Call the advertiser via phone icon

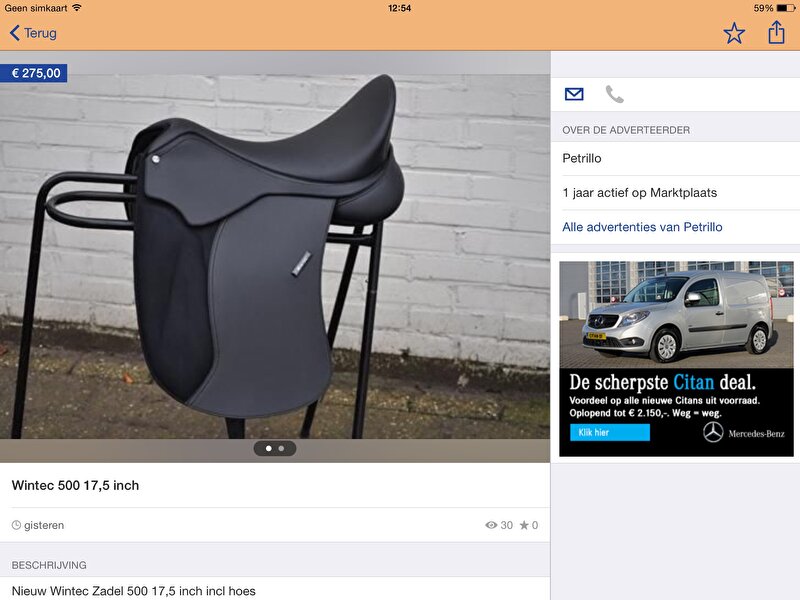coord(614,94)
